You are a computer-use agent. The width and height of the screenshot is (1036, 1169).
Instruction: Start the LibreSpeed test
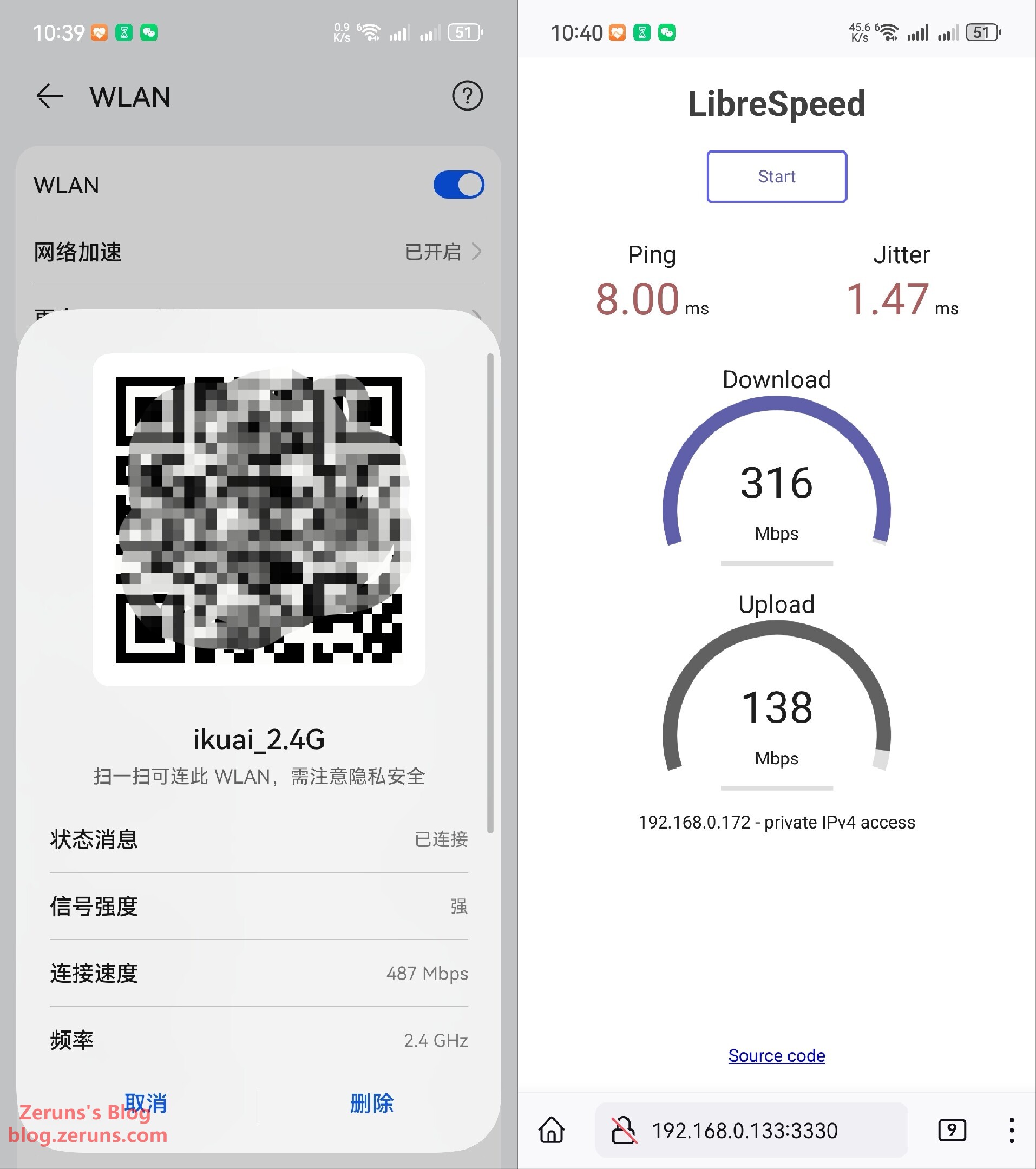(776, 176)
